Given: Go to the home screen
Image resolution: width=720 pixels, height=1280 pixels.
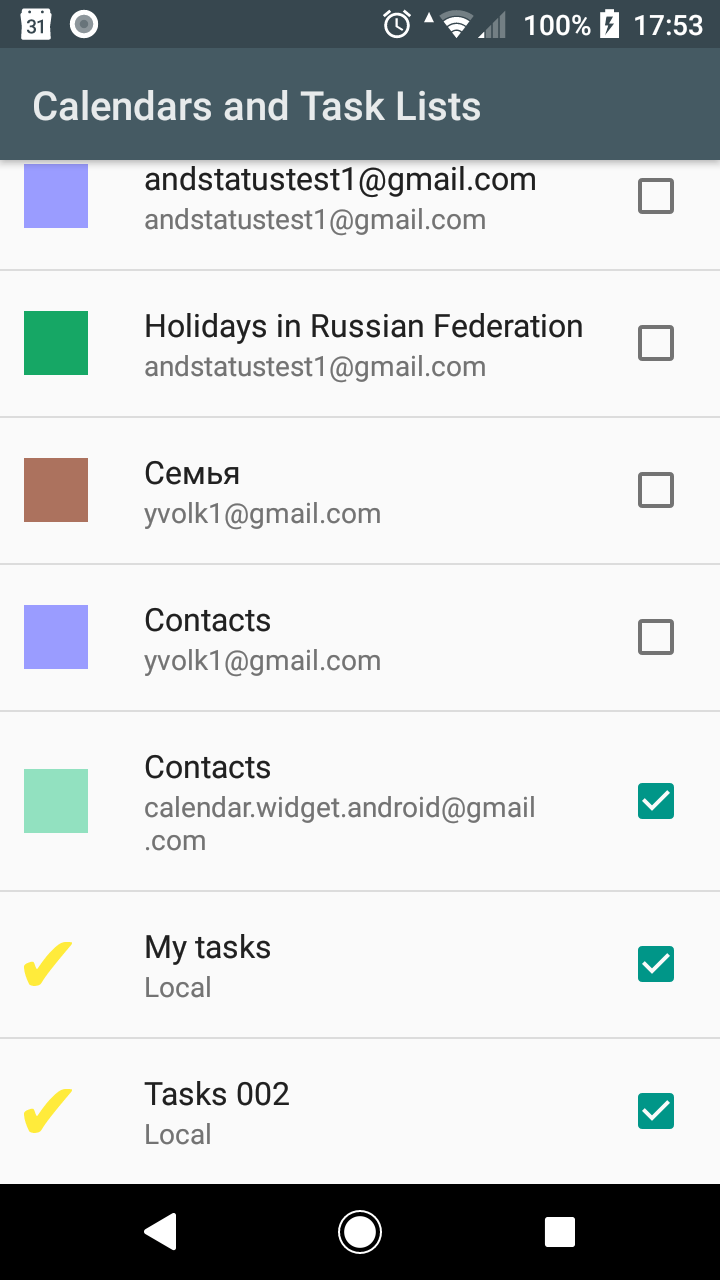Looking at the screenshot, I should 360,1231.
